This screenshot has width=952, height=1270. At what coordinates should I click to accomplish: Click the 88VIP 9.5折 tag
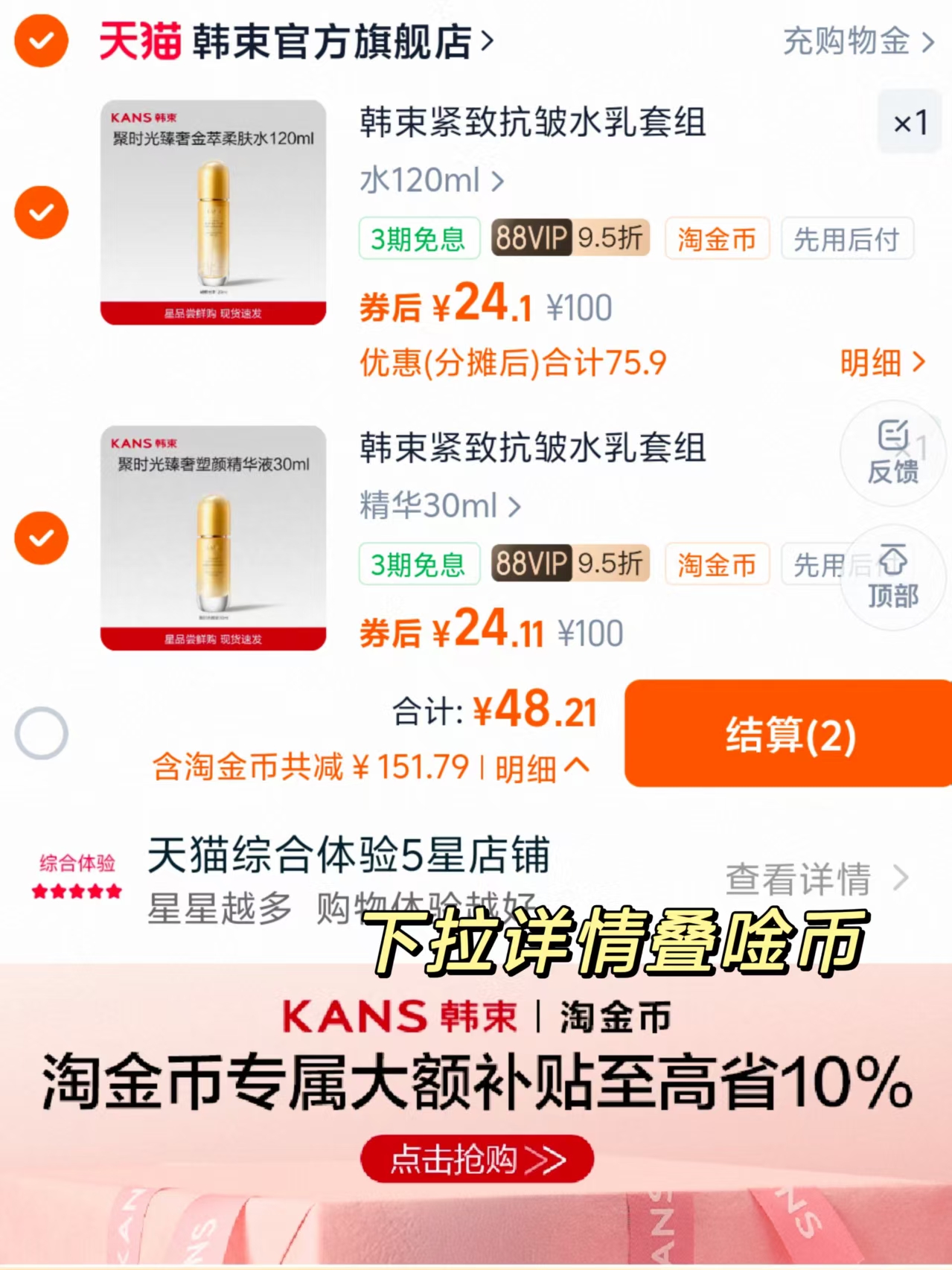click(x=570, y=238)
